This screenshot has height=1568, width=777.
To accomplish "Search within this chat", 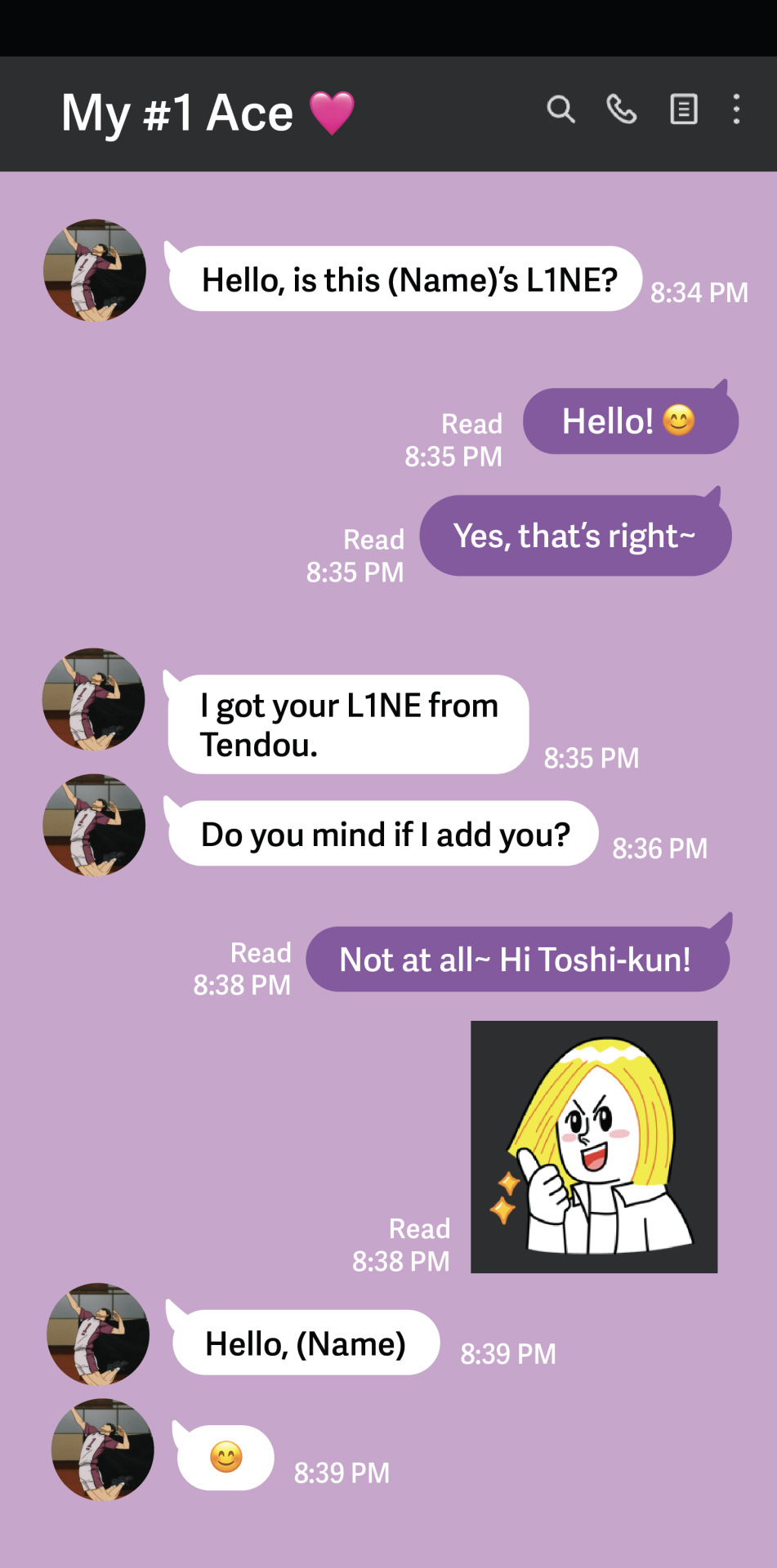I will coord(560,109).
